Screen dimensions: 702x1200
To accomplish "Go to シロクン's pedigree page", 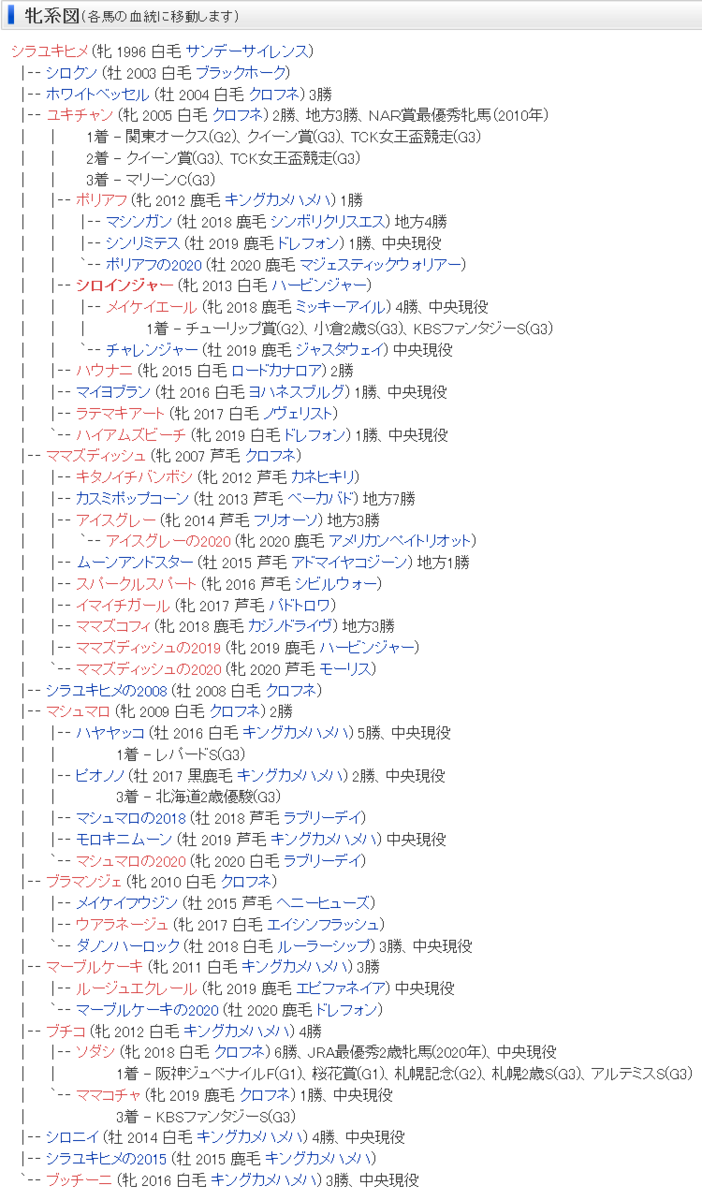I will pos(71,72).
